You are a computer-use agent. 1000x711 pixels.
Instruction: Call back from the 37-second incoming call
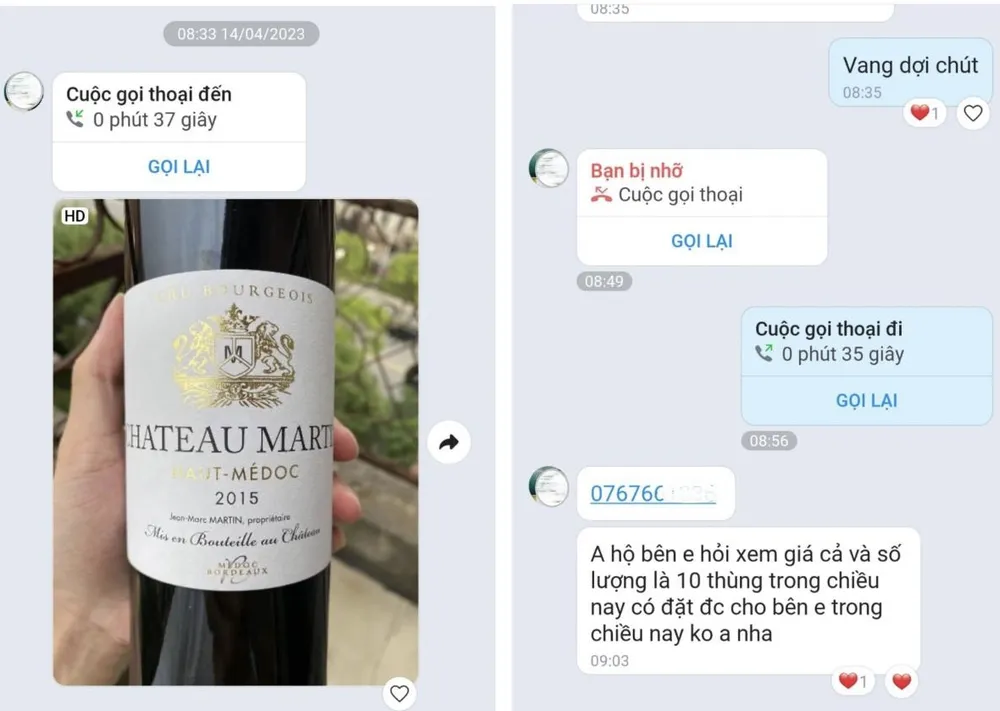click(x=178, y=167)
